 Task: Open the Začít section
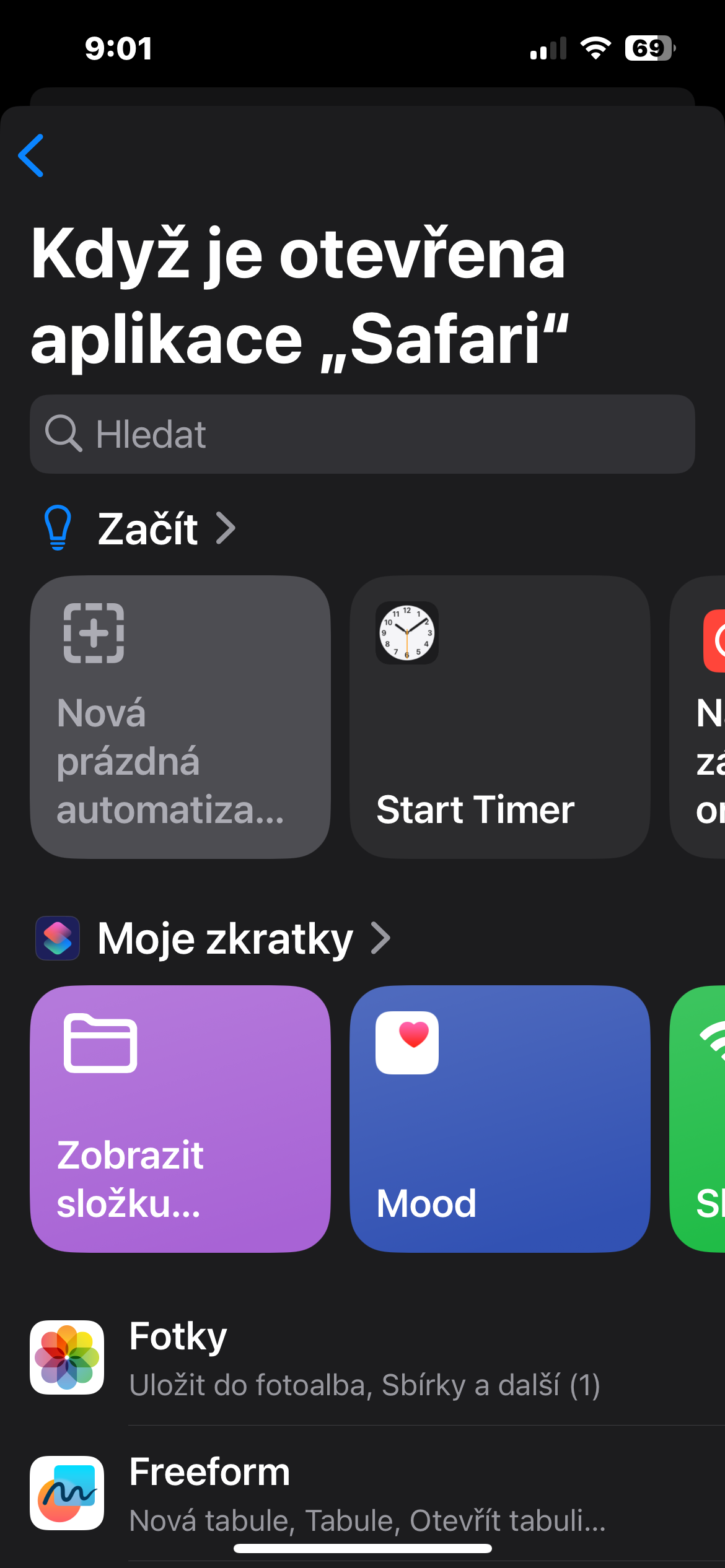[x=149, y=529]
